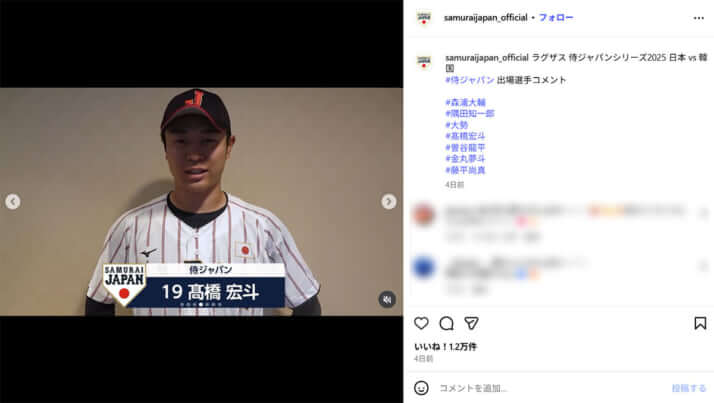Viewport: 714px width, 403px height.
Task: Open comments with the speech bubble icon
Action: (446, 323)
